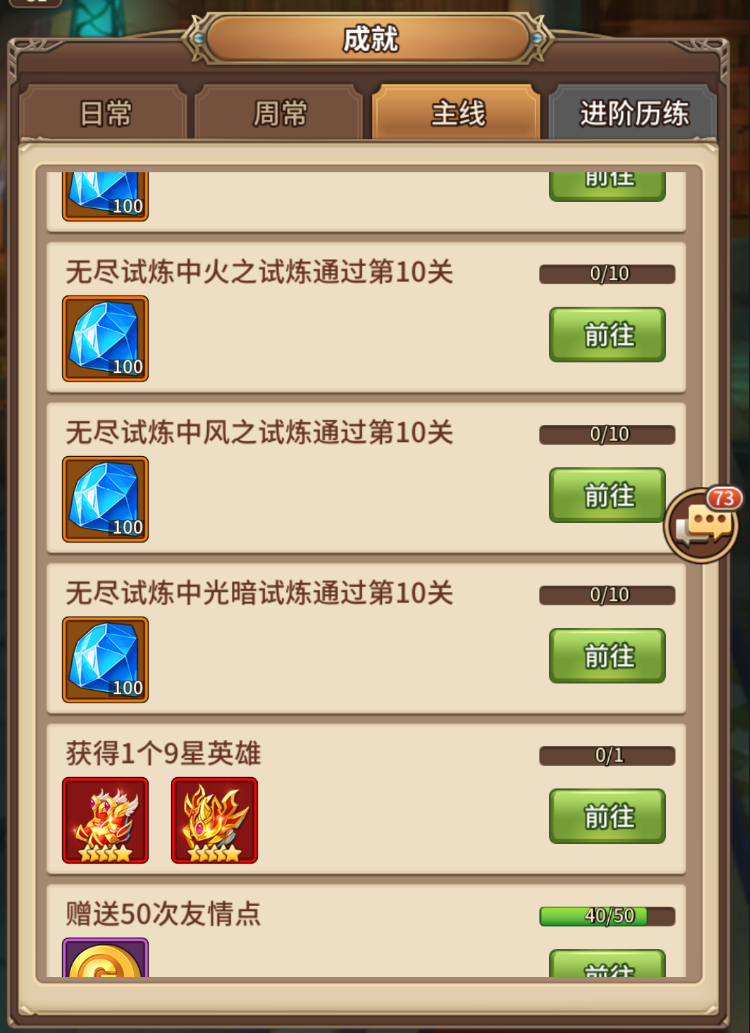Go to 风之试炼 via 前往 button
This screenshot has width=750, height=1033.
[607, 495]
